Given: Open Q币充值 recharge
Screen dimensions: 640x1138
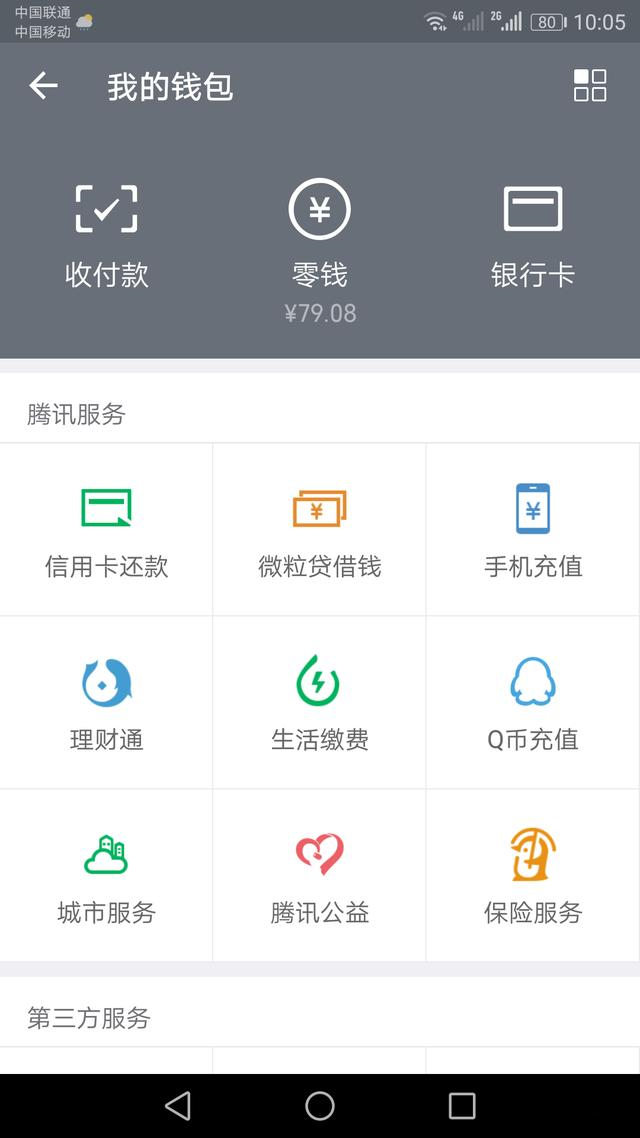Looking at the screenshot, I should click(533, 703).
